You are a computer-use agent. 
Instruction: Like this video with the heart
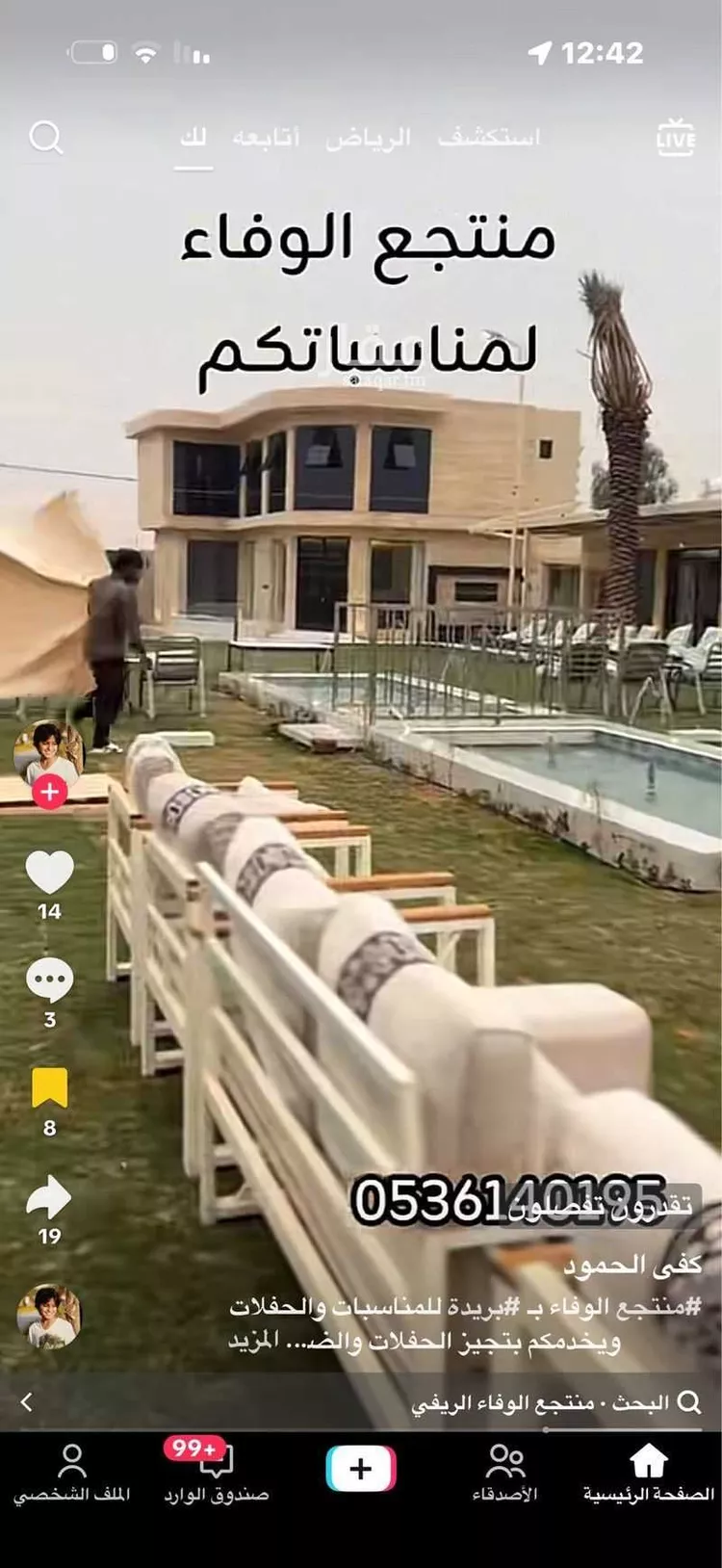49,873
